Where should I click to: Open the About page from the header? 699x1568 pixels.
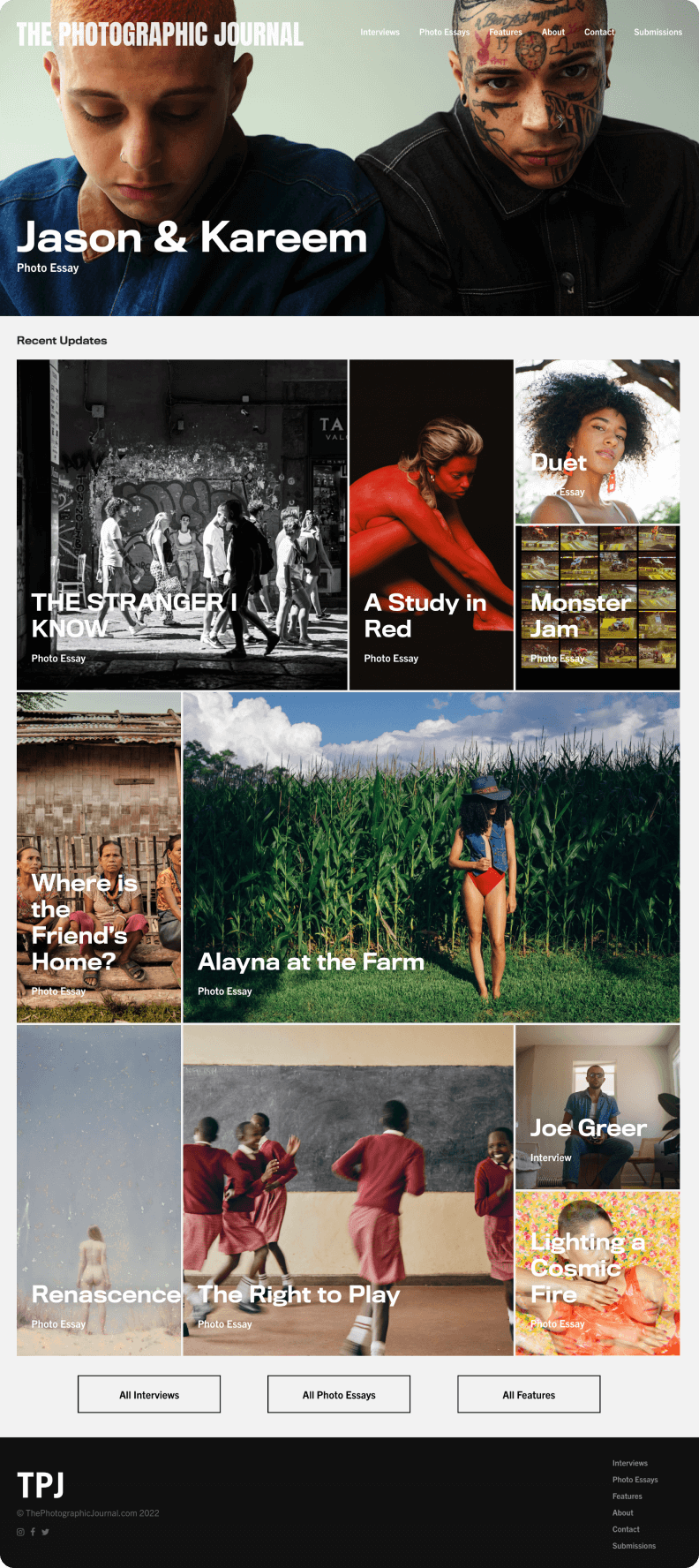pos(553,33)
